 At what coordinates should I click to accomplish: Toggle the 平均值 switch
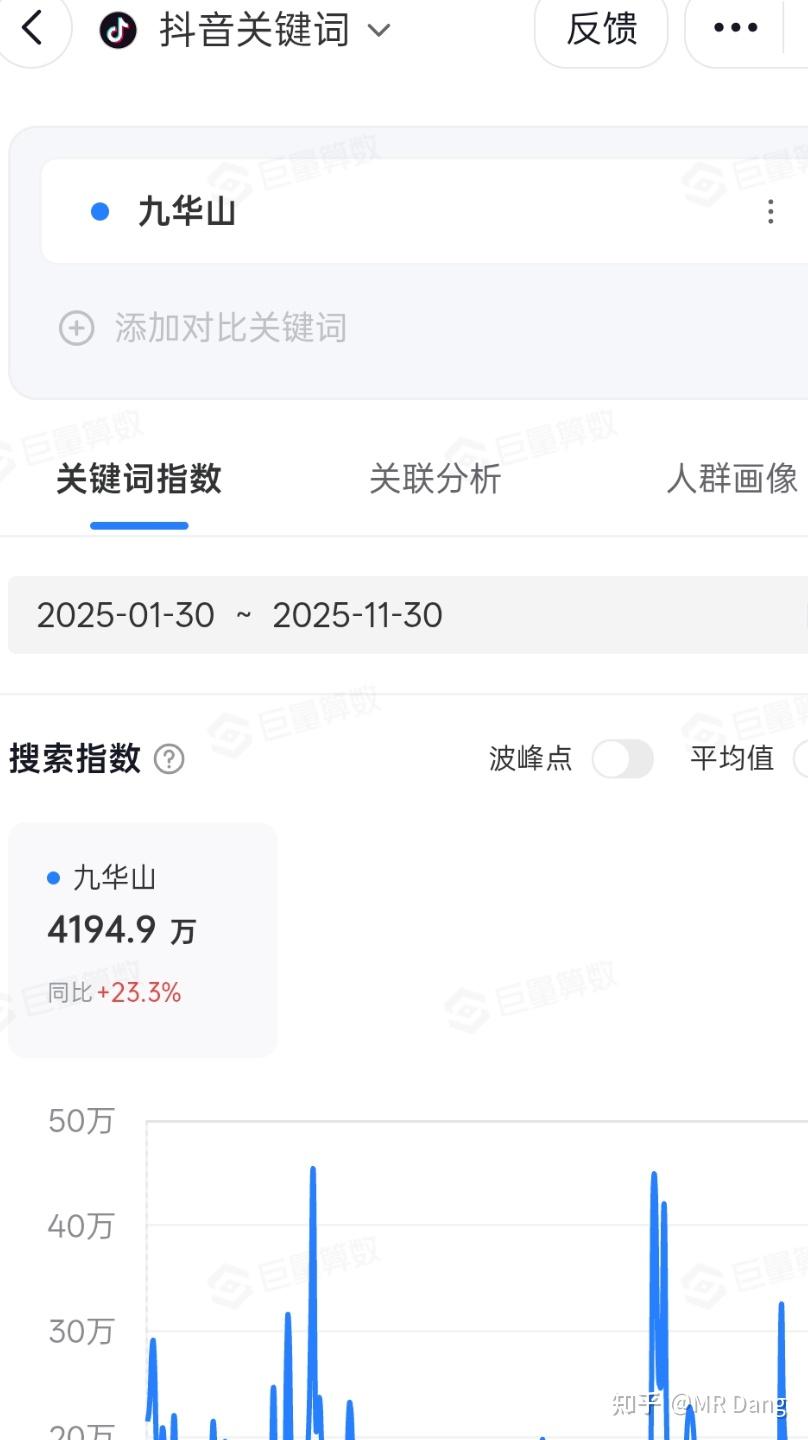tap(801, 760)
